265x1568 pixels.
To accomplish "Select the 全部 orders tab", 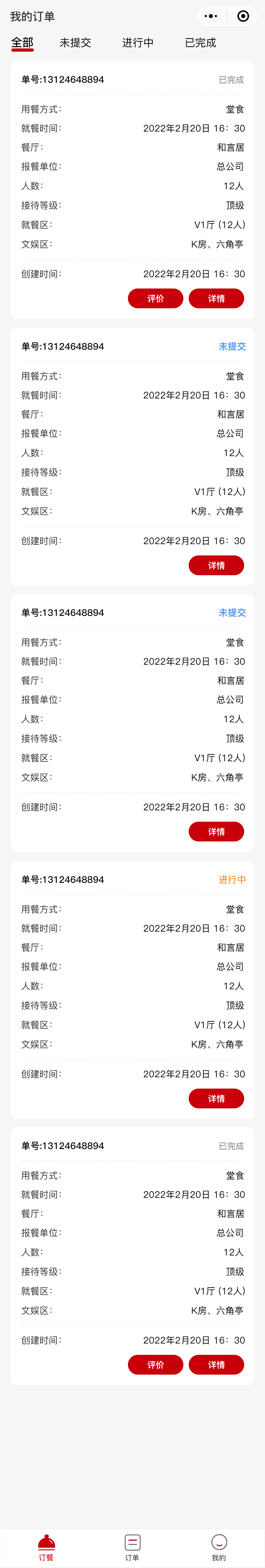I will point(23,43).
